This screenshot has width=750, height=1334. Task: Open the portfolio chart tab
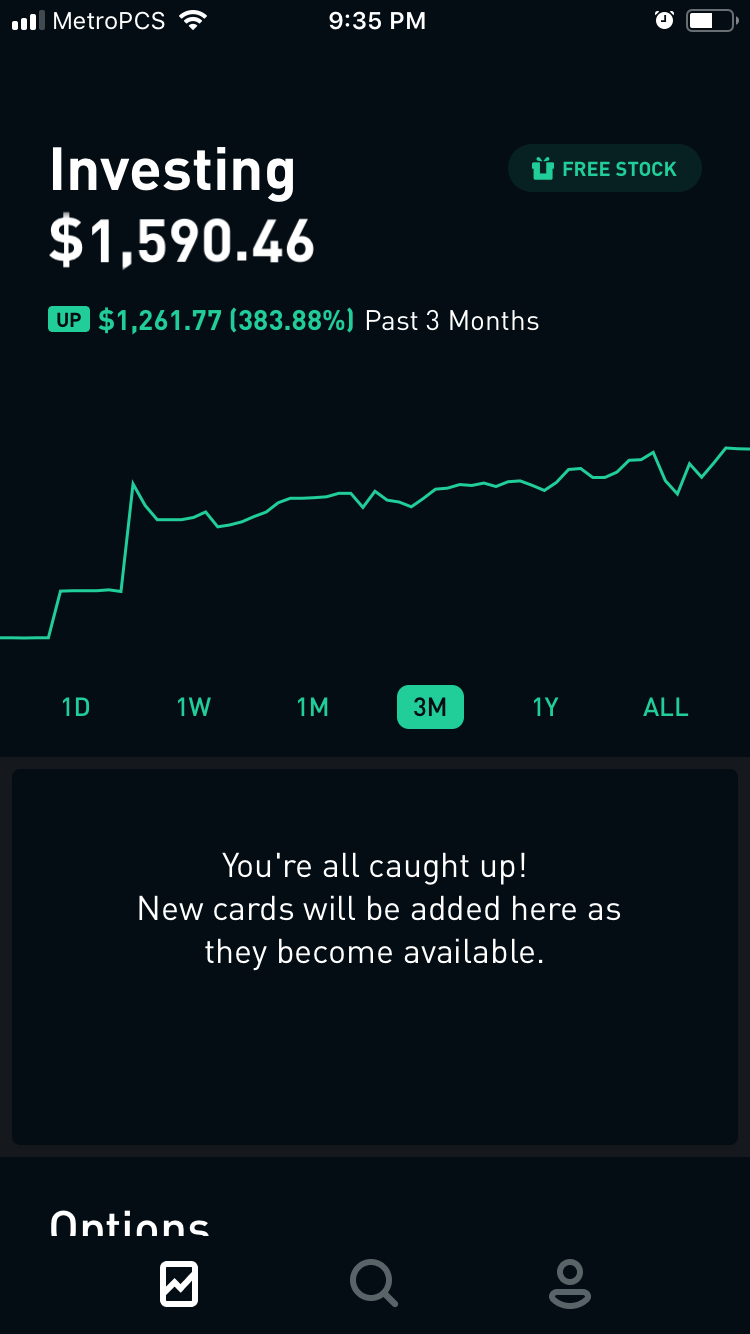click(x=179, y=1284)
